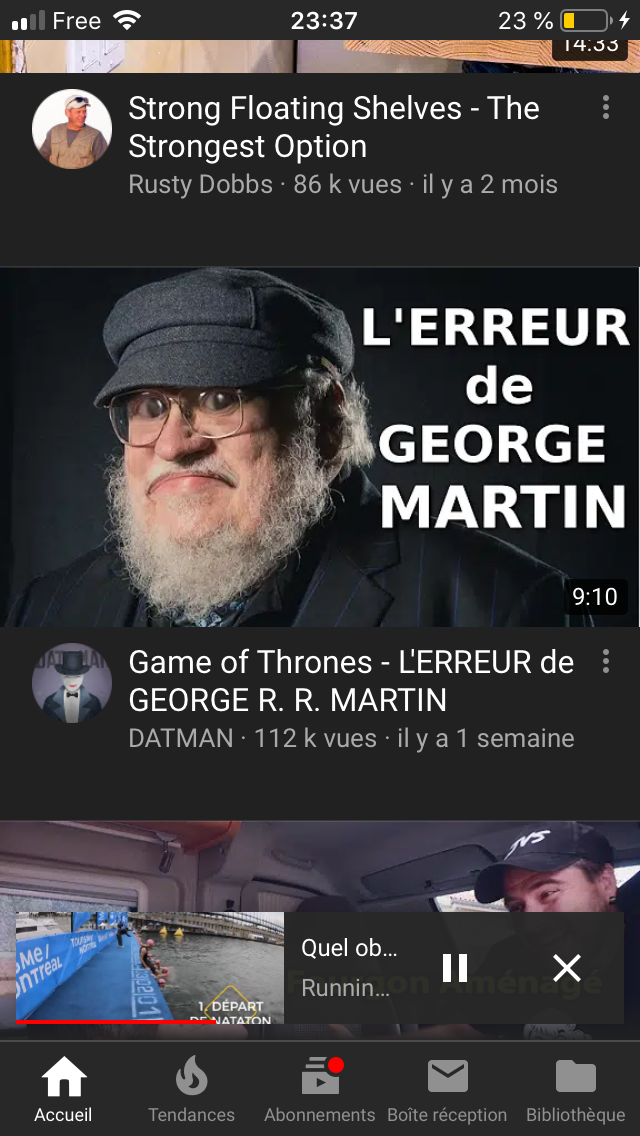The width and height of the screenshot is (640, 1136).
Task: Close the mini player
Action: point(567,967)
